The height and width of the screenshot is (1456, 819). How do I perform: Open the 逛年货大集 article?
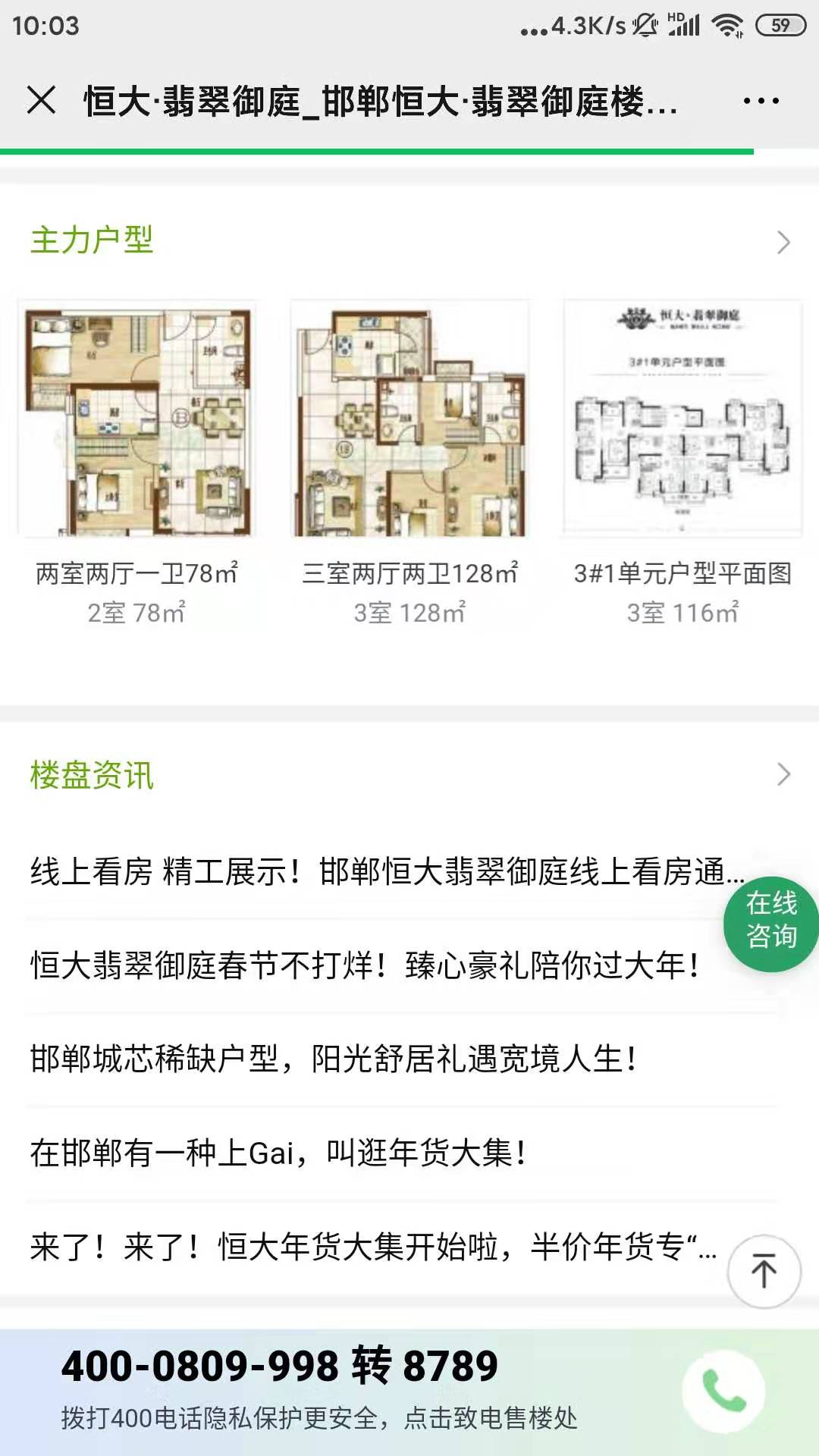(x=278, y=1153)
